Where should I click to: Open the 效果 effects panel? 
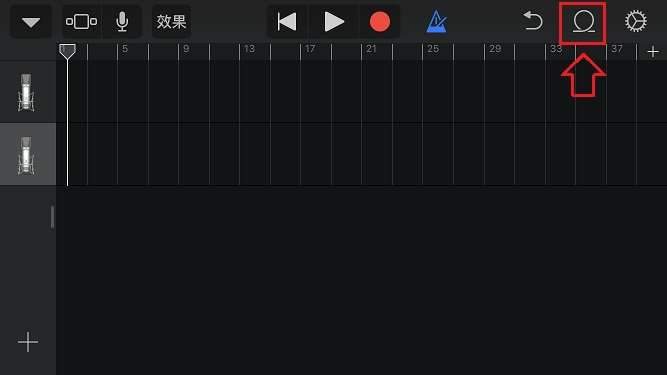171,21
